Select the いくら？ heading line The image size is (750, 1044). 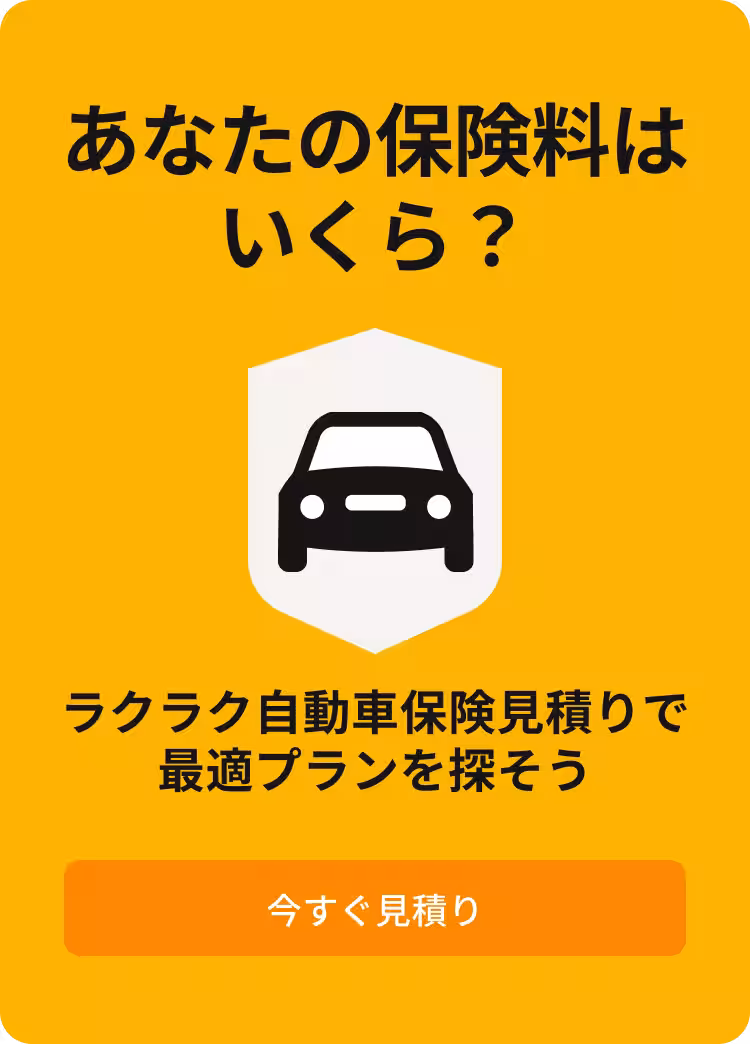click(x=375, y=232)
